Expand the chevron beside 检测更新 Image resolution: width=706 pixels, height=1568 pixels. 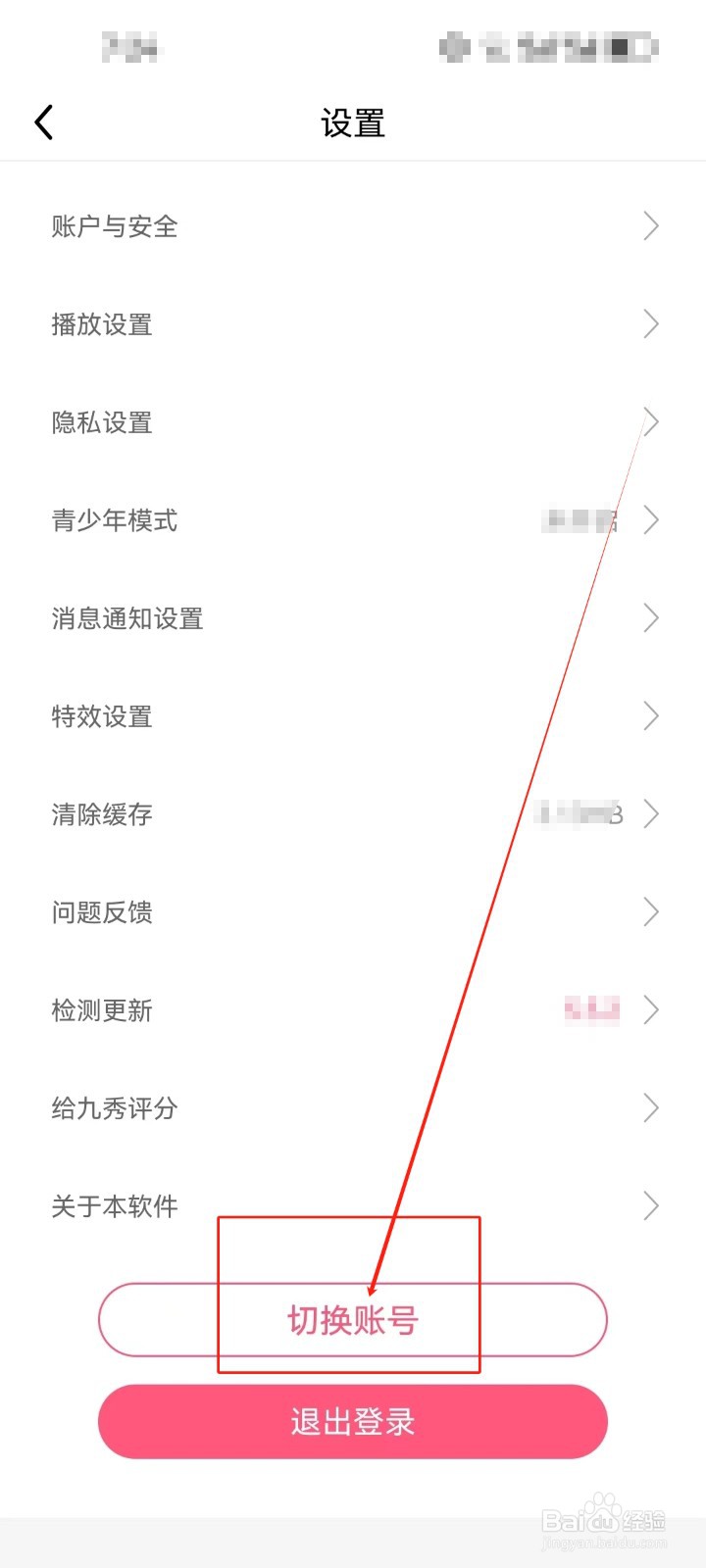[x=650, y=1010]
